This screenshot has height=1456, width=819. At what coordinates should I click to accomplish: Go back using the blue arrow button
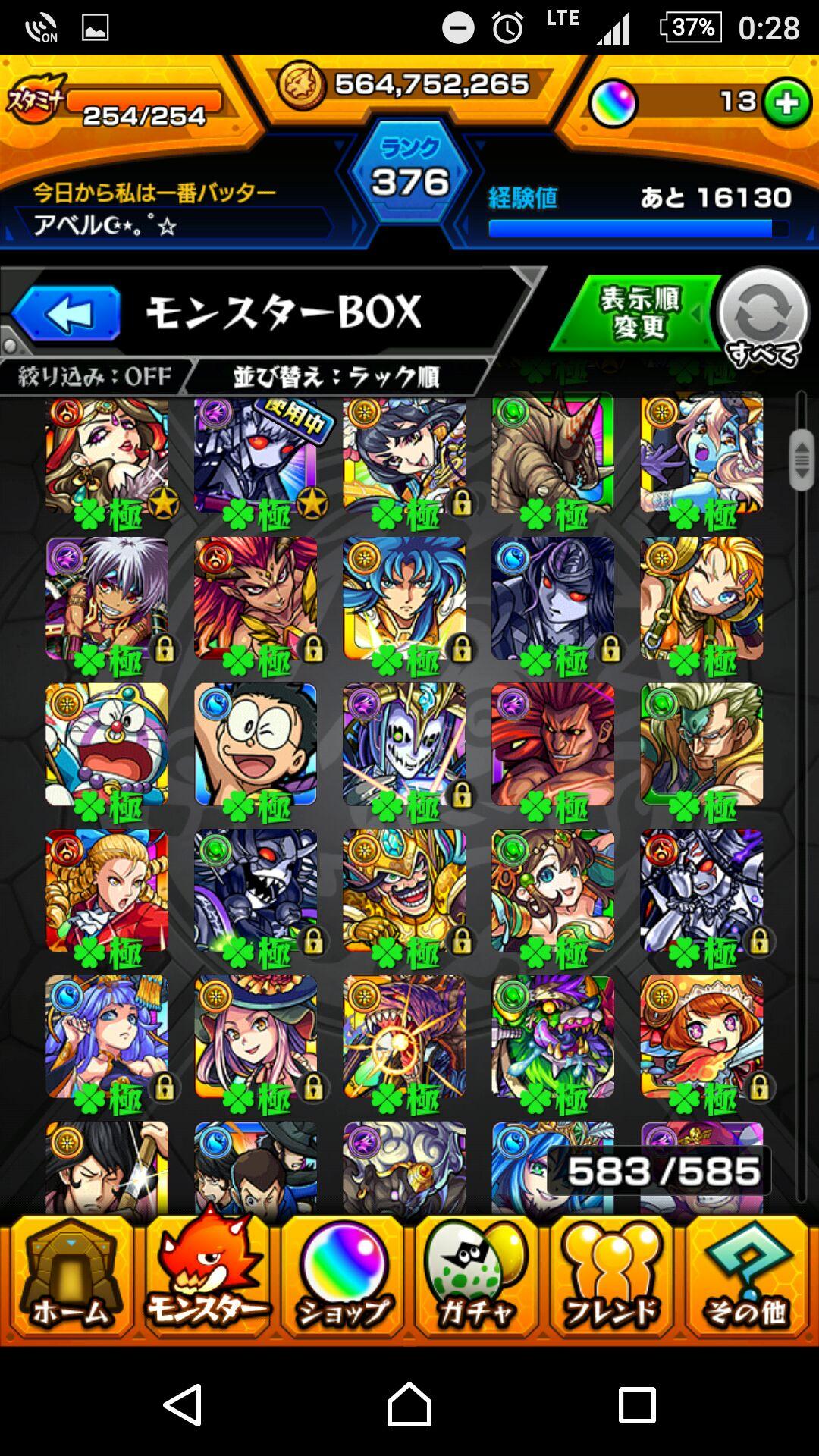click(x=67, y=314)
